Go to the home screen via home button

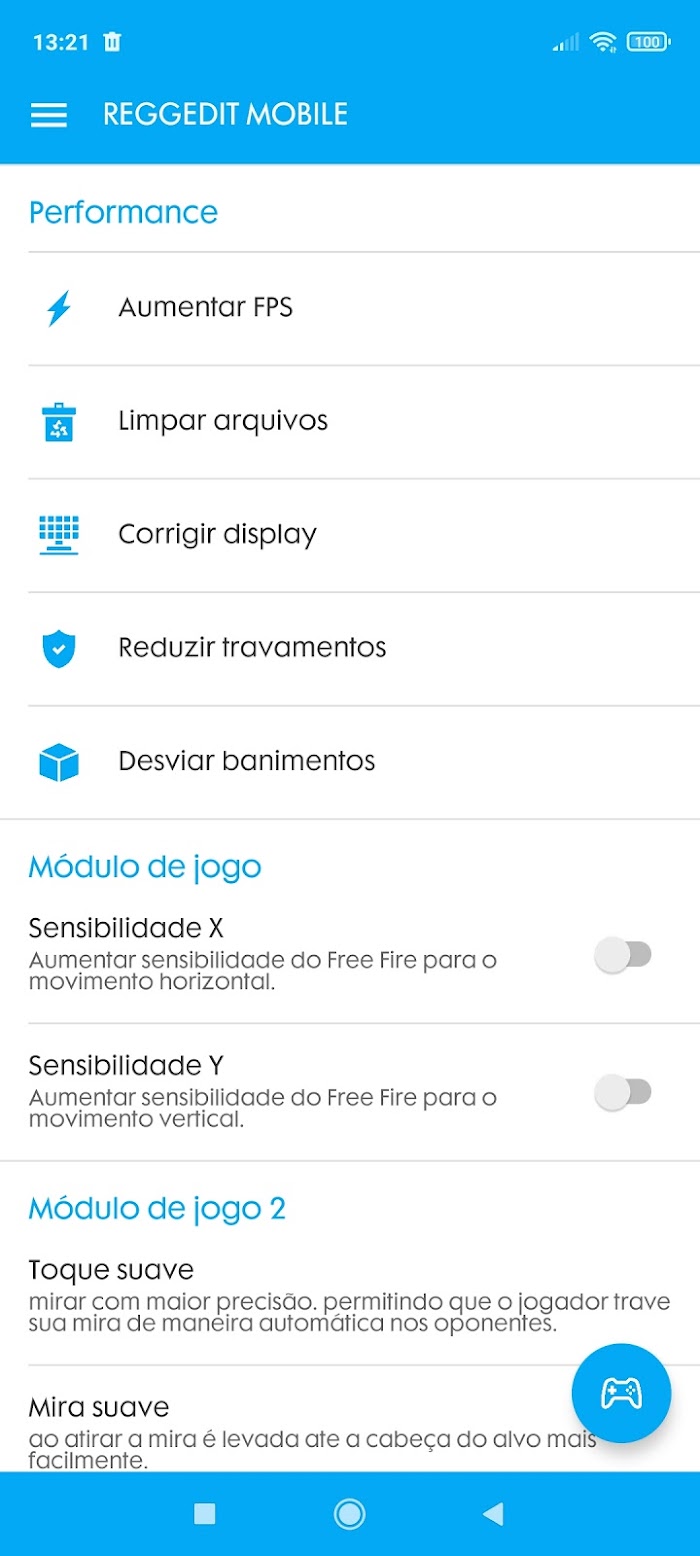(x=349, y=1514)
